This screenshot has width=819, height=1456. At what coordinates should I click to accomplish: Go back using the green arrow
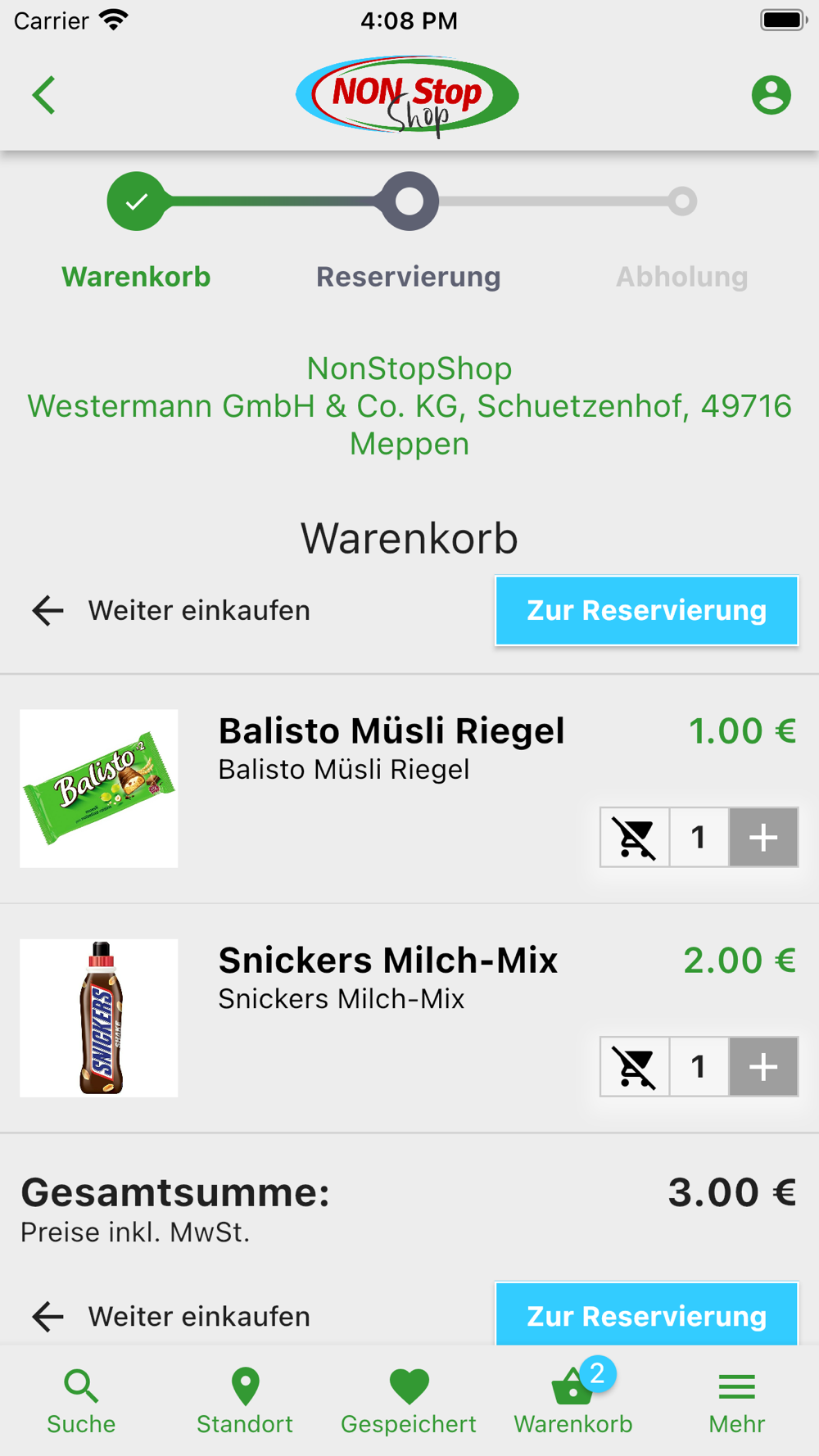[x=44, y=95]
